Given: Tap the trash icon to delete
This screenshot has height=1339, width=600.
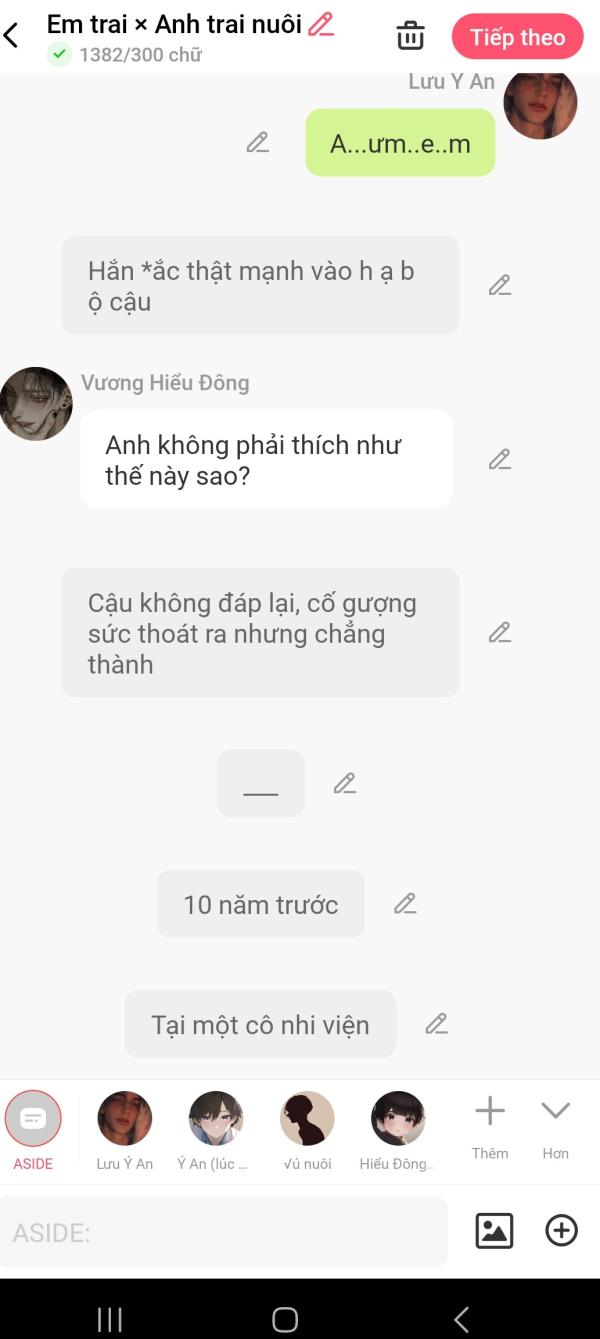Looking at the screenshot, I should coord(410,36).
